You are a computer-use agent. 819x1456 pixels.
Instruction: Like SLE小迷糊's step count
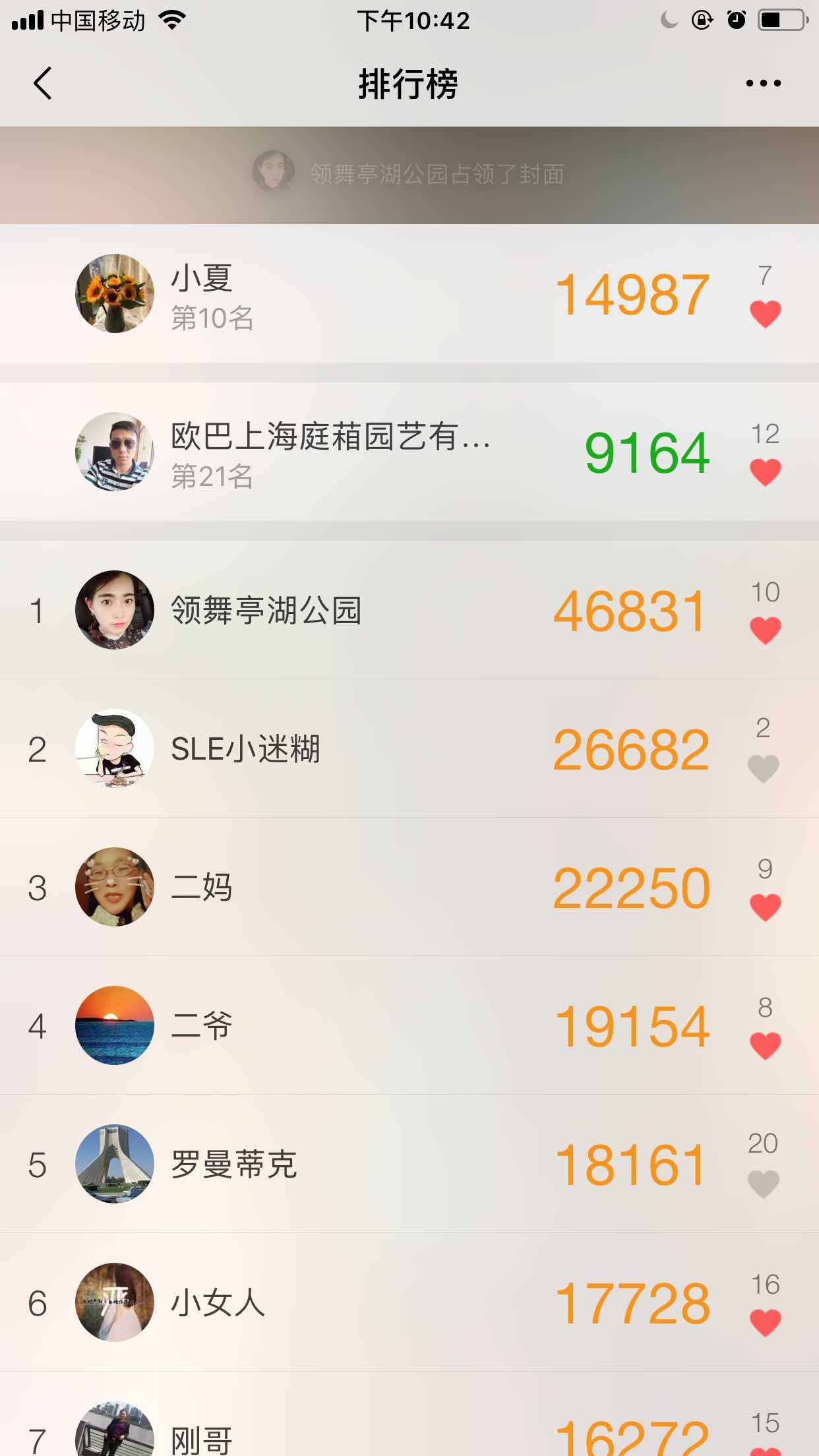coord(763,768)
